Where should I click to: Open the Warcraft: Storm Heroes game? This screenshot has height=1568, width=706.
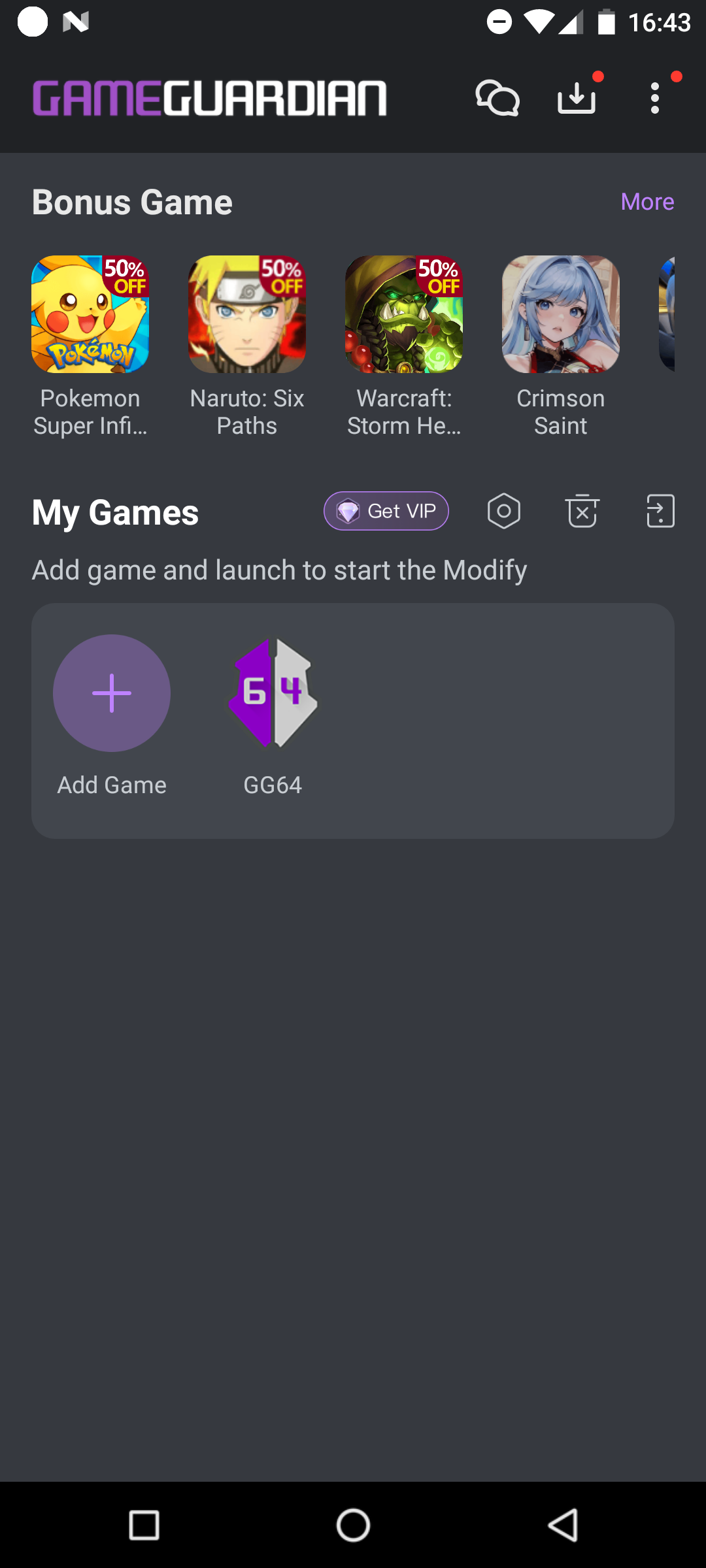pyautogui.click(x=403, y=315)
